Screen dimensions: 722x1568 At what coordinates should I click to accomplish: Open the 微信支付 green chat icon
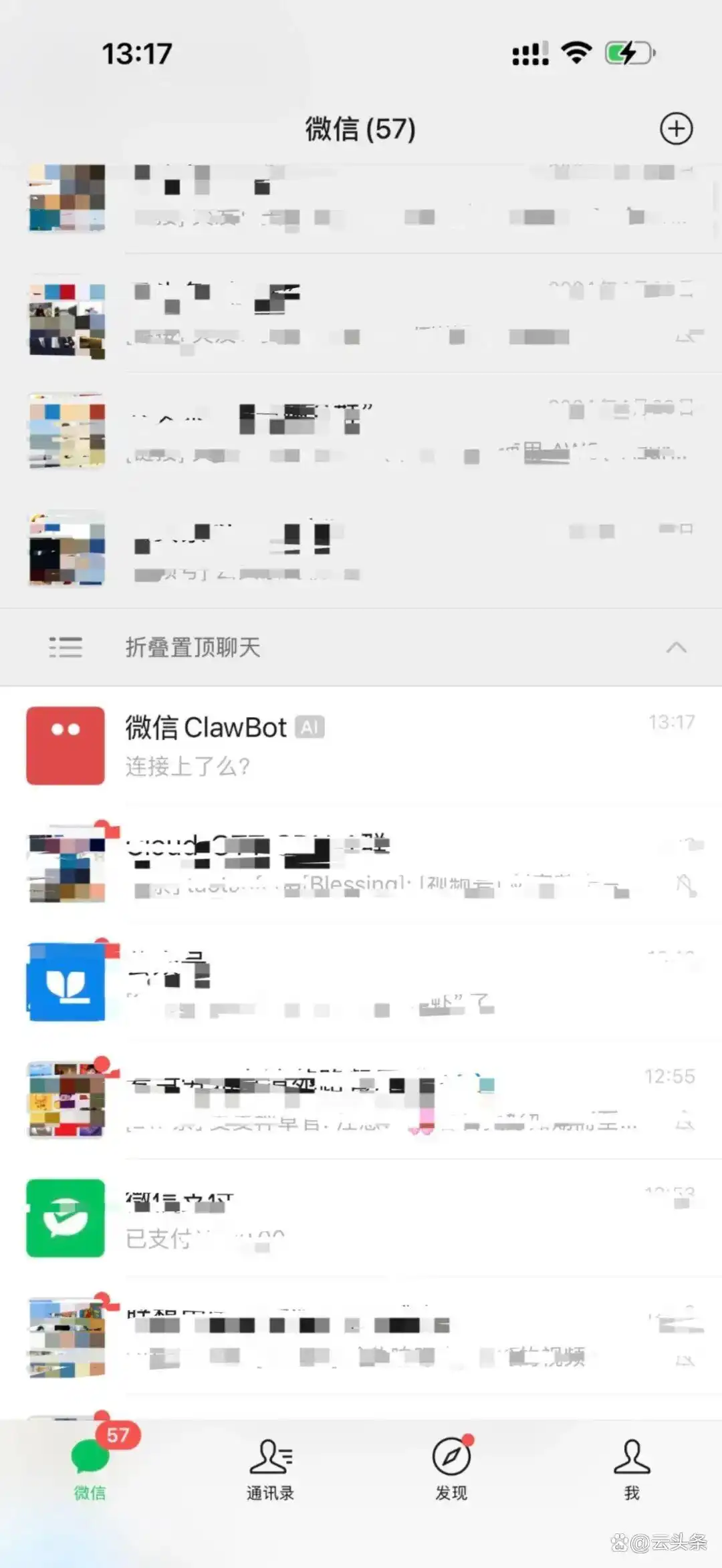tap(65, 1218)
